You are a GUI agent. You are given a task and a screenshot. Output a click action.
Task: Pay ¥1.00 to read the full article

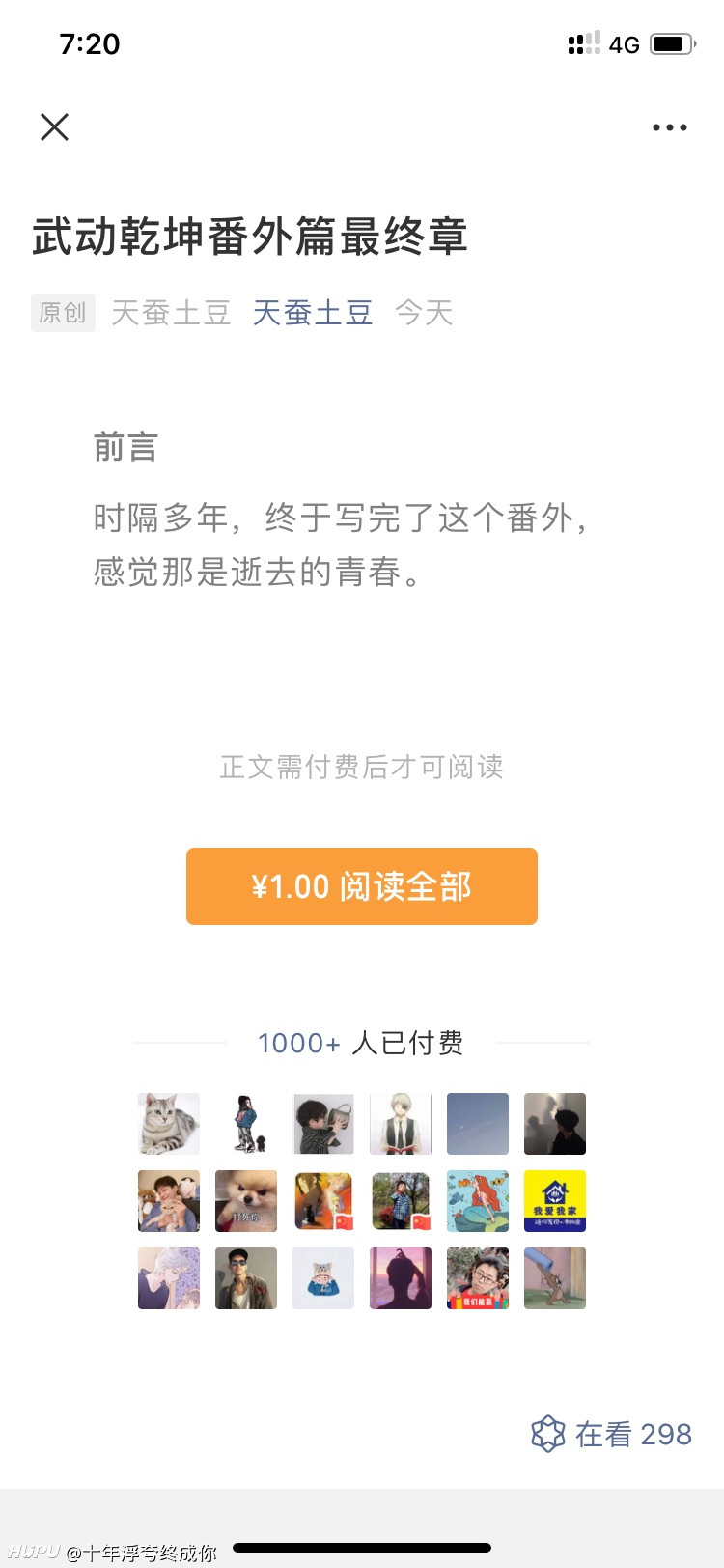click(x=362, y=886)
